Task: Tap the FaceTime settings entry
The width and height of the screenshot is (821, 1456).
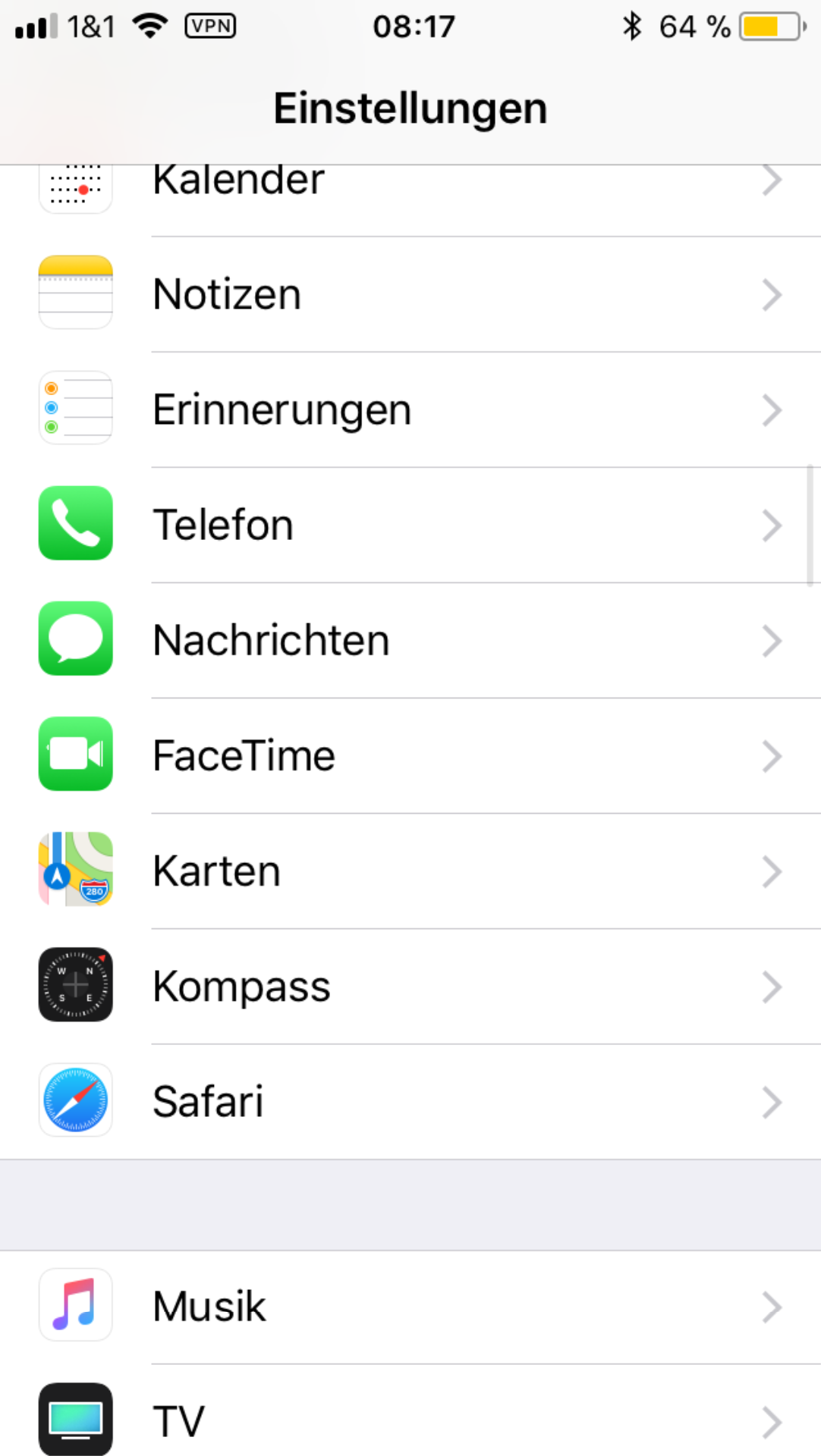Action: coord(410,755)
